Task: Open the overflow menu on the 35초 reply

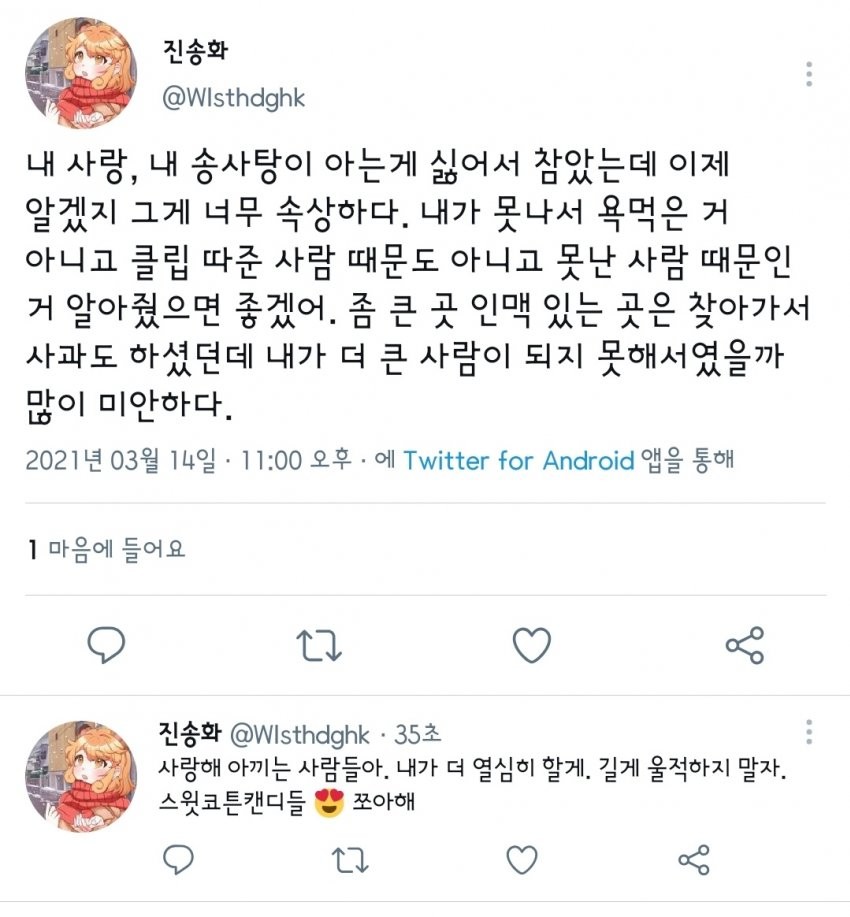Action: coord(809,731)
